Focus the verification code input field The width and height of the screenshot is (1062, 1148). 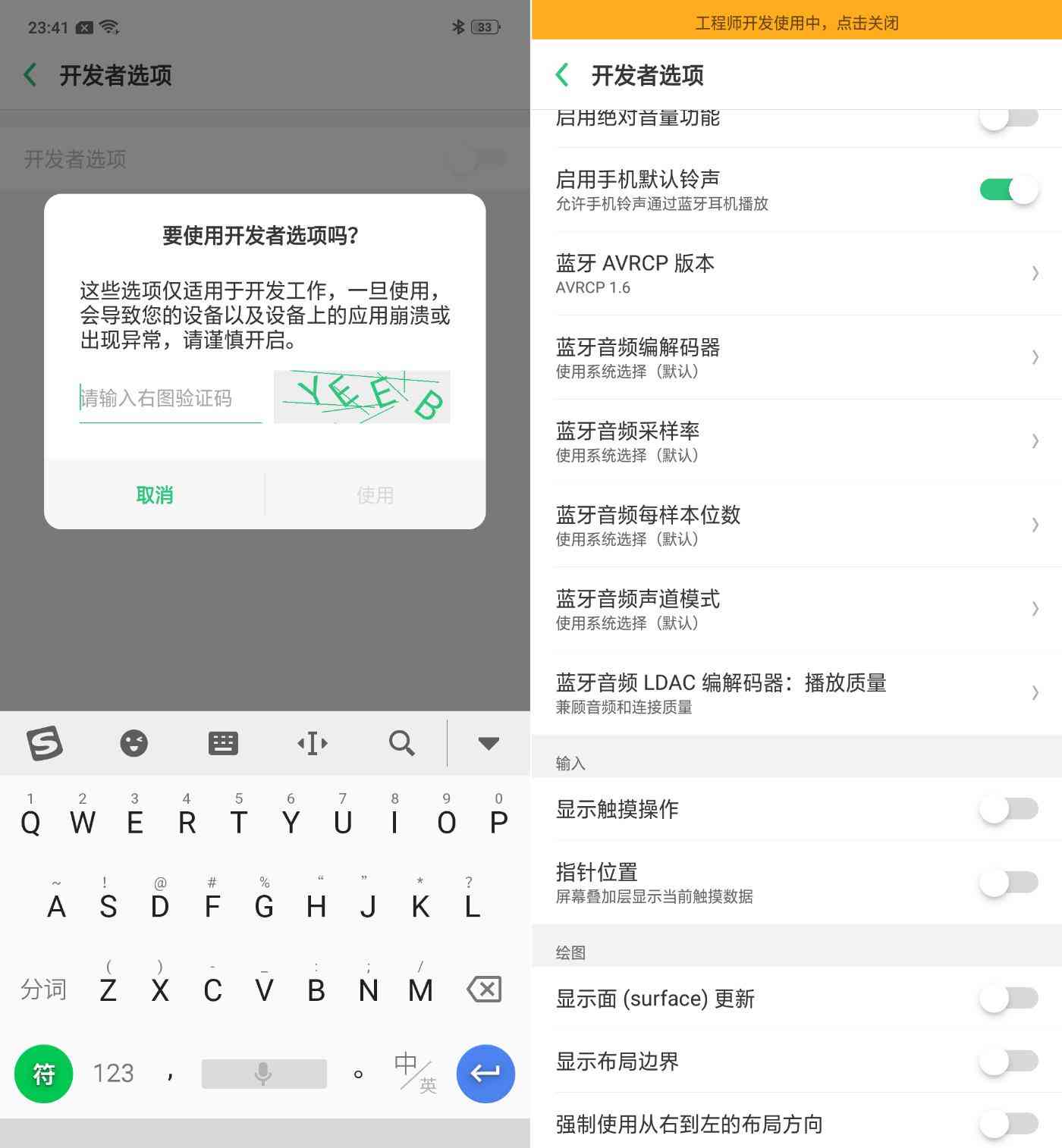(170, 398)
